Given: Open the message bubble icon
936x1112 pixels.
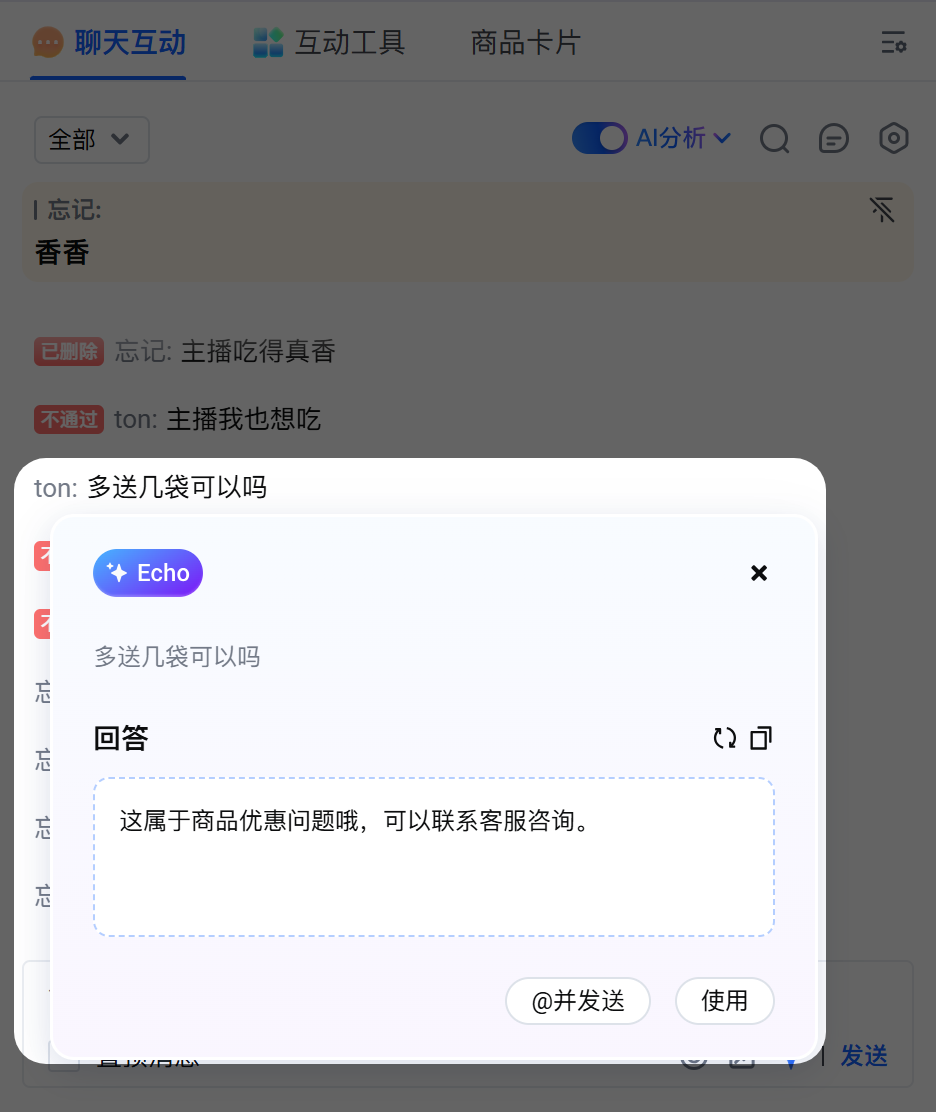Looking at the screenshot, I should pos(833,139).
